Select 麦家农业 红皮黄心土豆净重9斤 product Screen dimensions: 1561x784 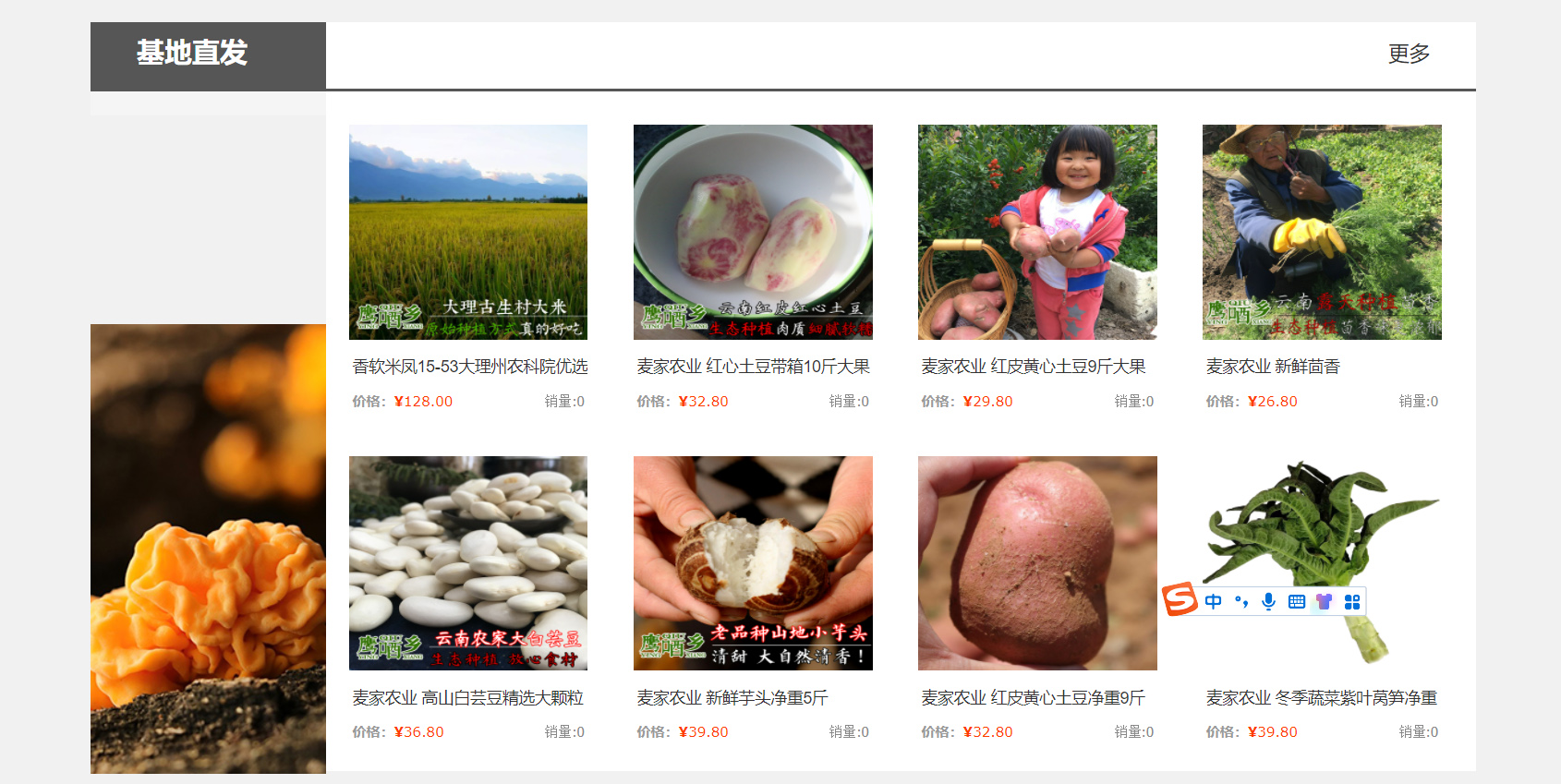click(x=1033, y=698)
